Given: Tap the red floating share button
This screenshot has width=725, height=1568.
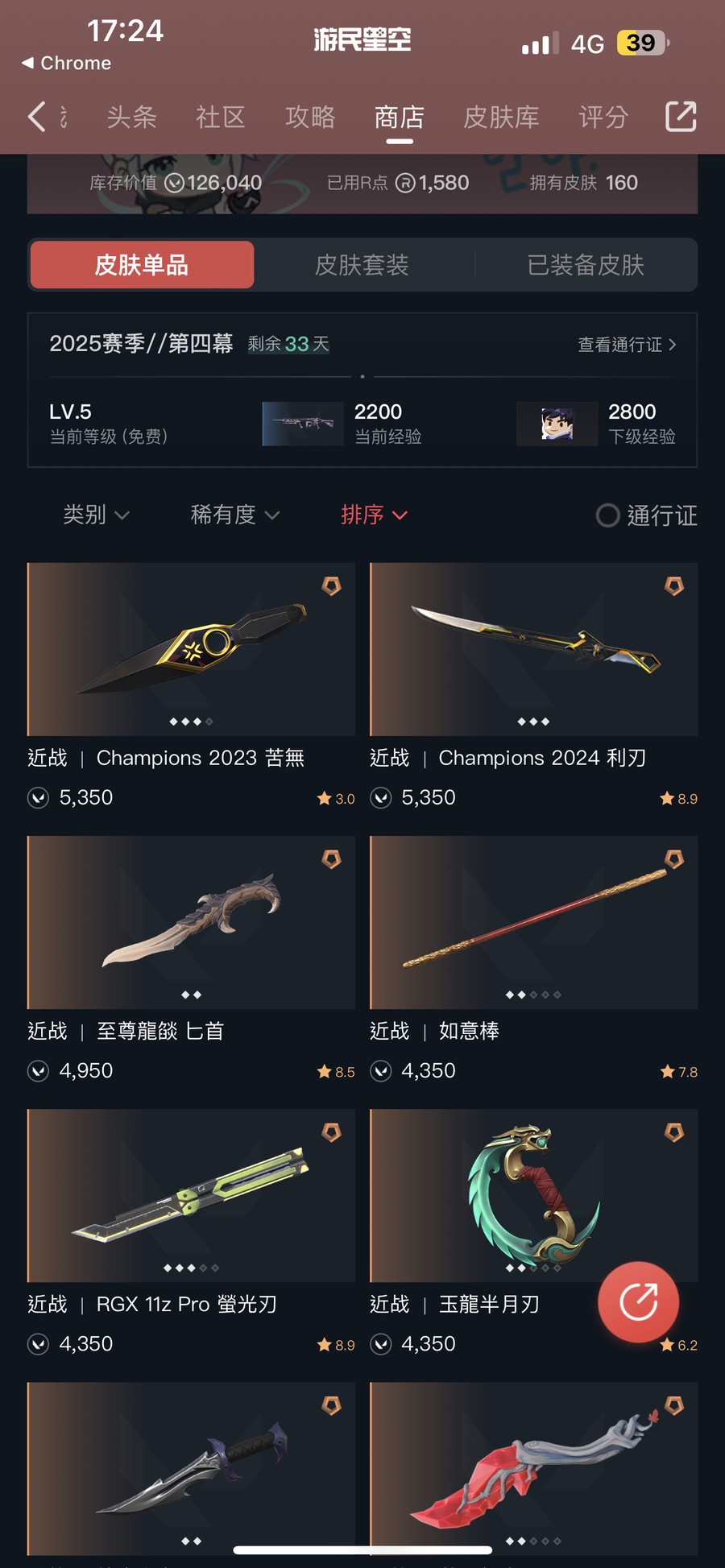Looking at the screenshot, I should coord(638,1302).
